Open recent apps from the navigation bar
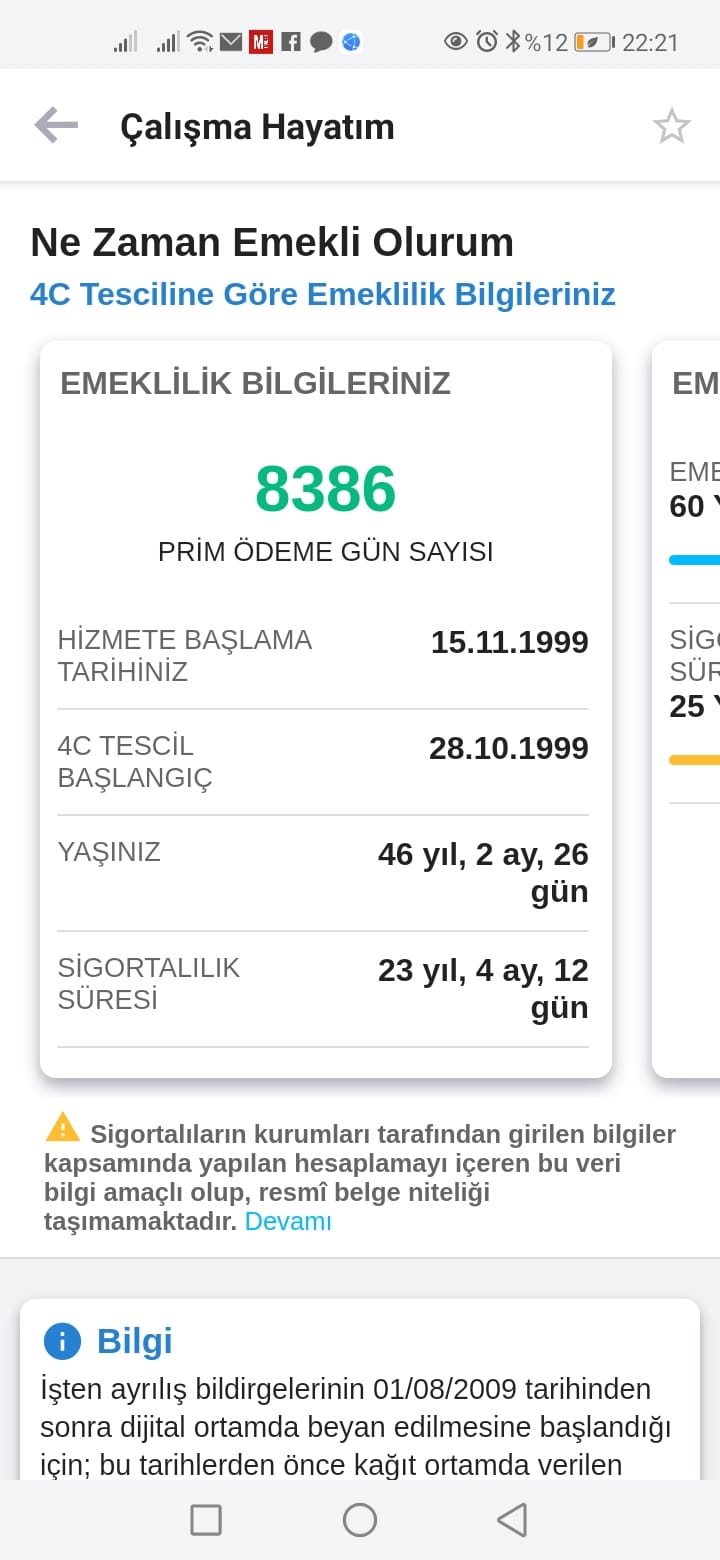Viewport: 720px width, 1560px height. [x=206, y=1520]
